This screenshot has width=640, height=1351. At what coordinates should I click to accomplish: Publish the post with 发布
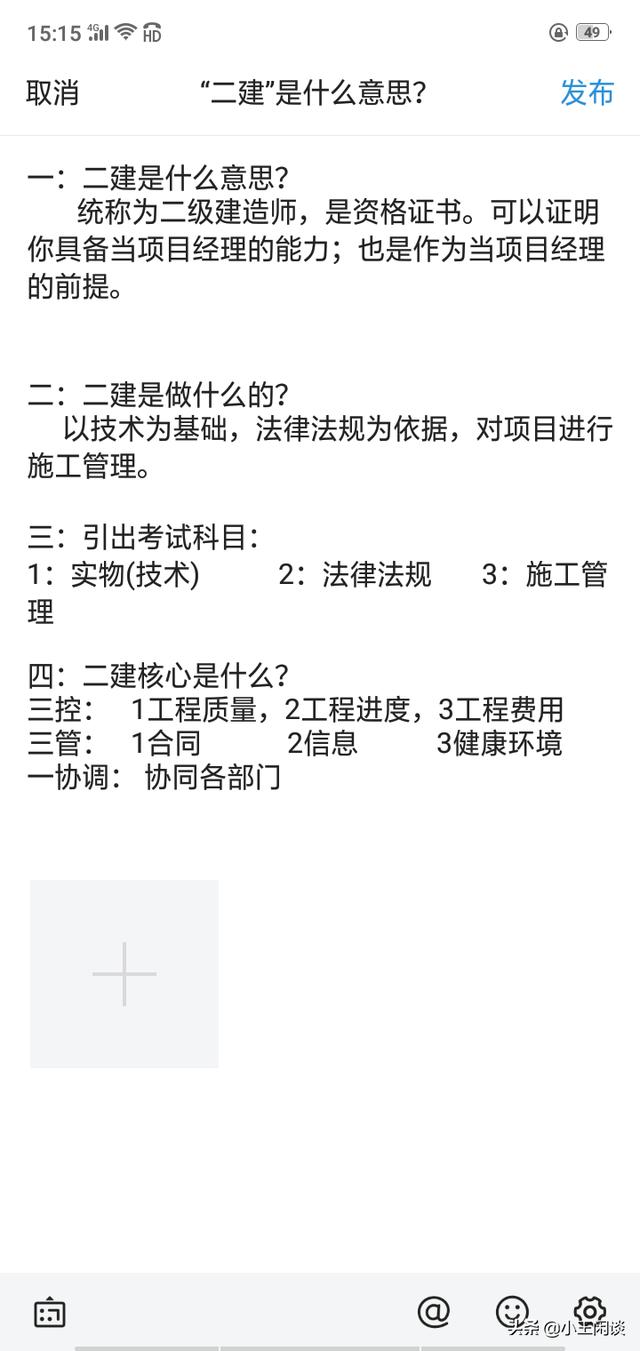click(x=587, y=93)
